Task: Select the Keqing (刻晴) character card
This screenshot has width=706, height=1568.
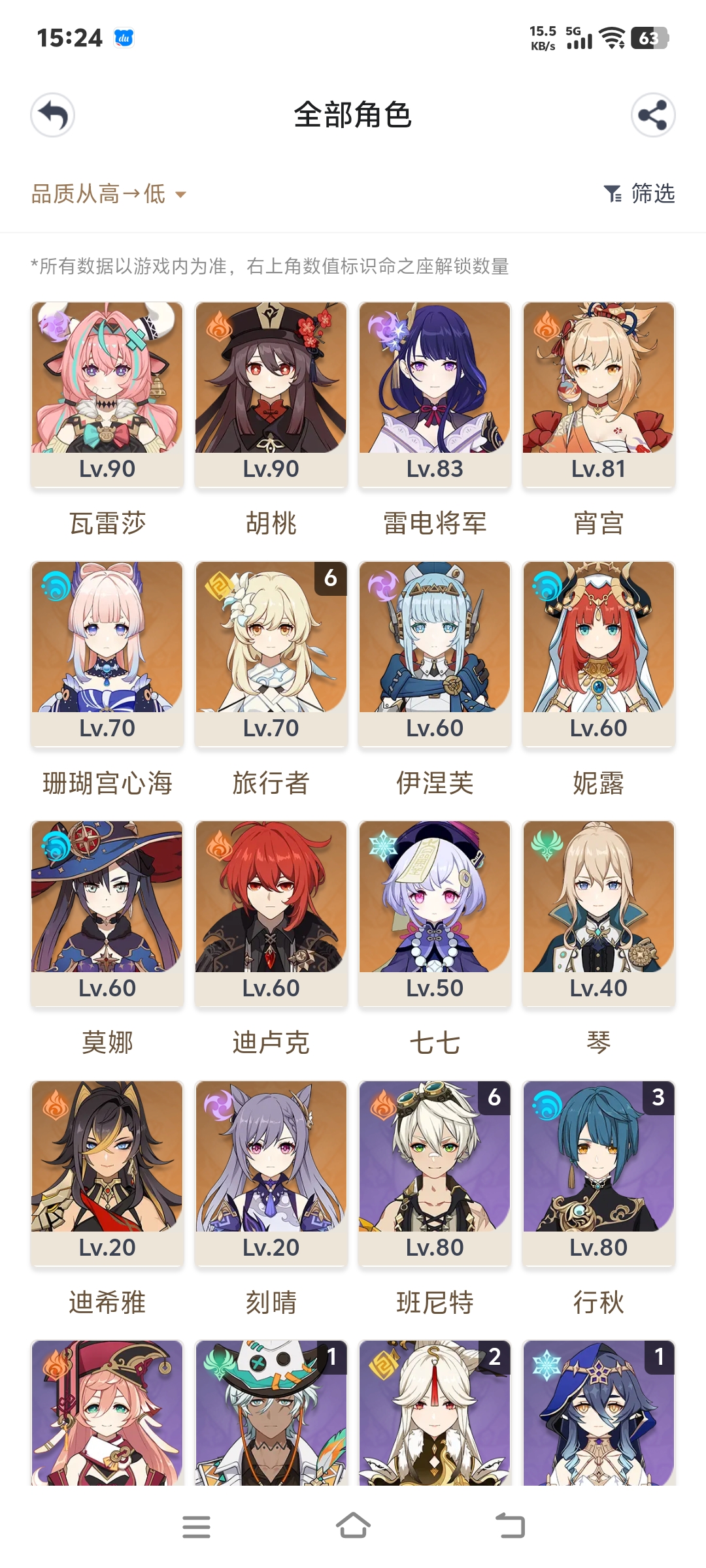Action: 270,1169
